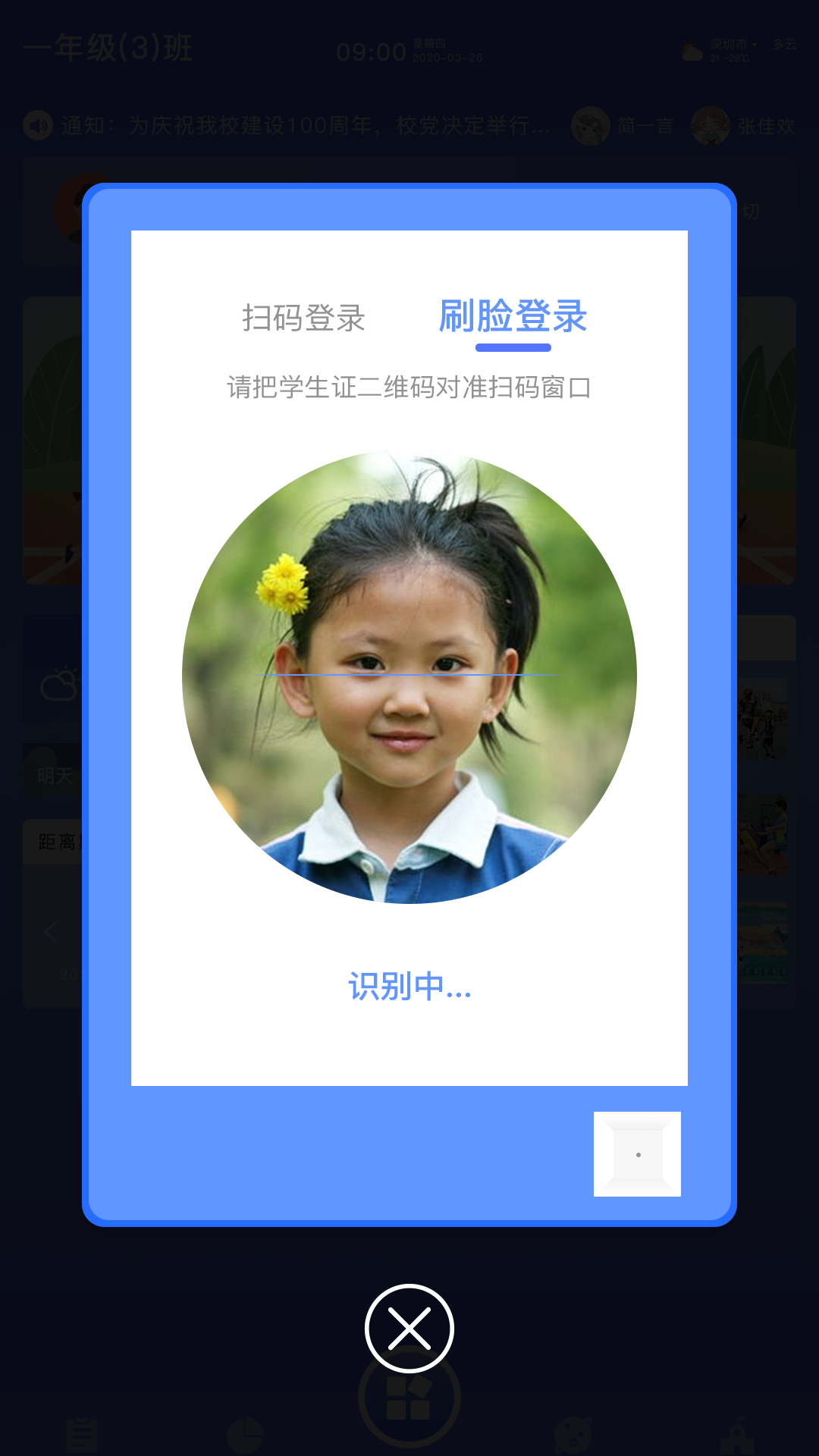This screenshot has width=819, height=1456.
Task: Select the 刷脸登录 tab
Action: point(513,317)
